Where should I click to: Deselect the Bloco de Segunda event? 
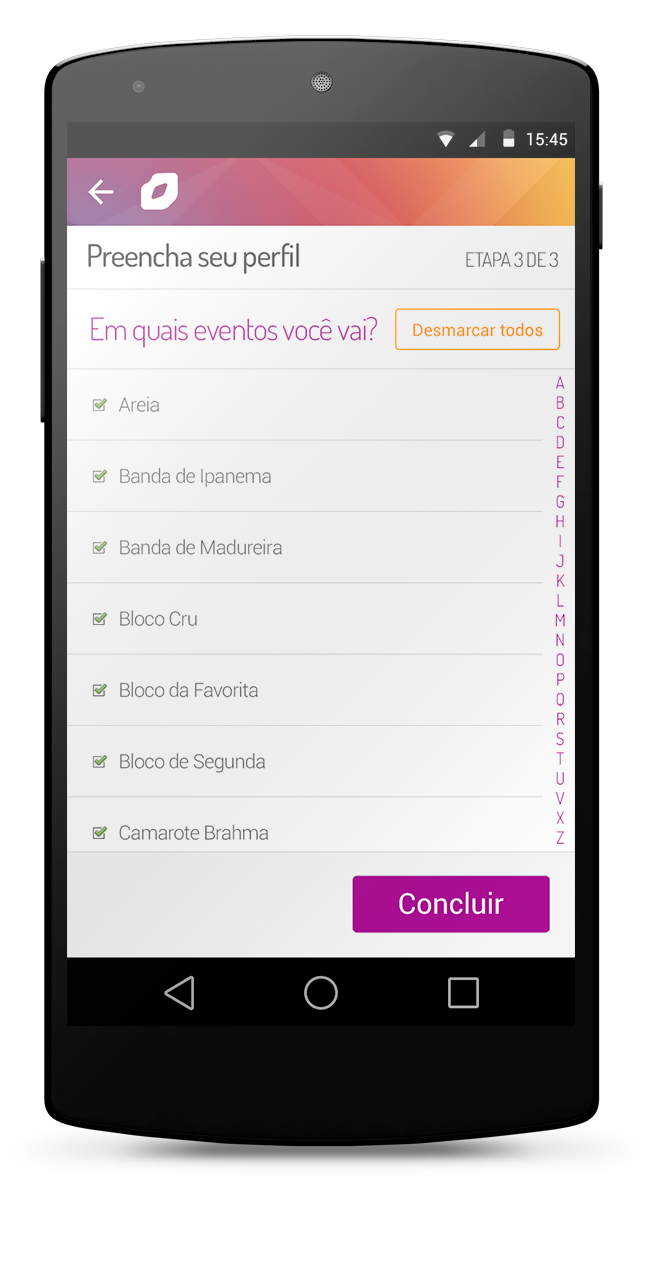tap(100, 762)
